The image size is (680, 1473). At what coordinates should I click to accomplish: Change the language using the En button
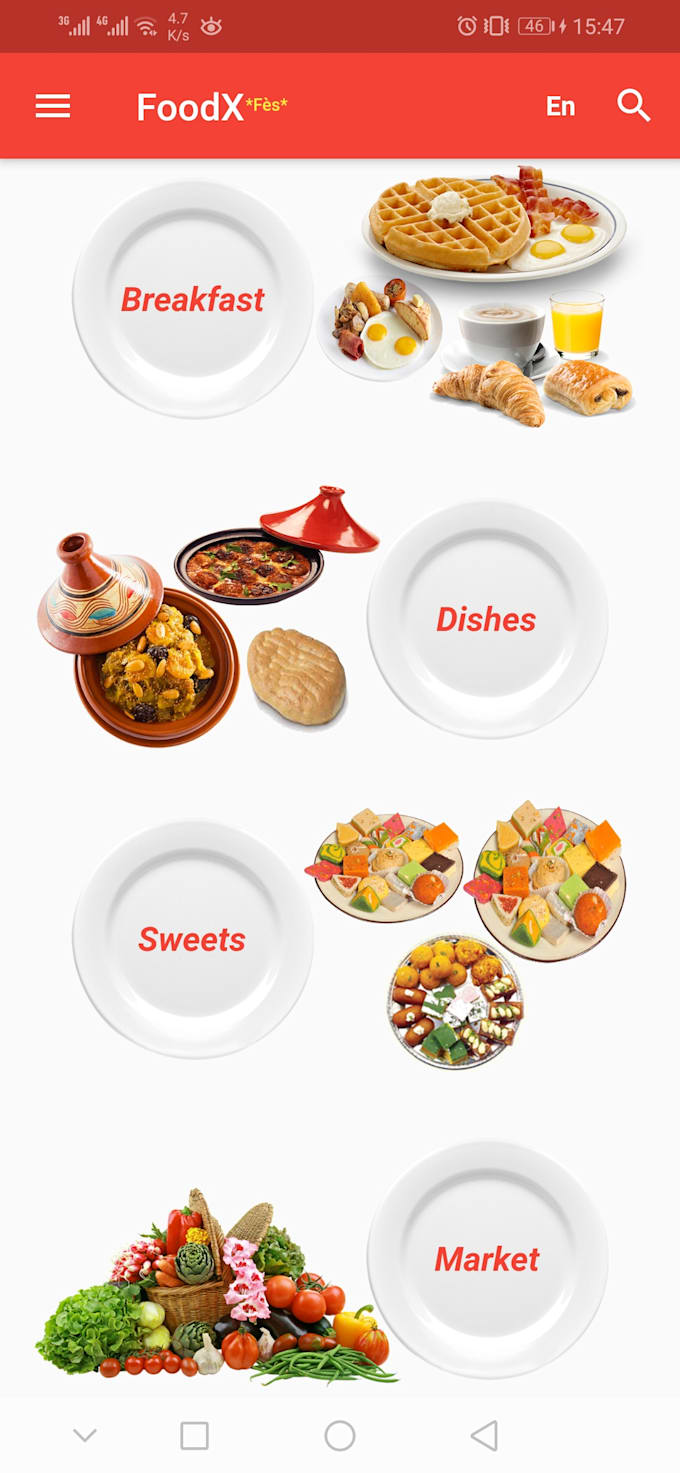pyautogui.click(x=560, y=106)
